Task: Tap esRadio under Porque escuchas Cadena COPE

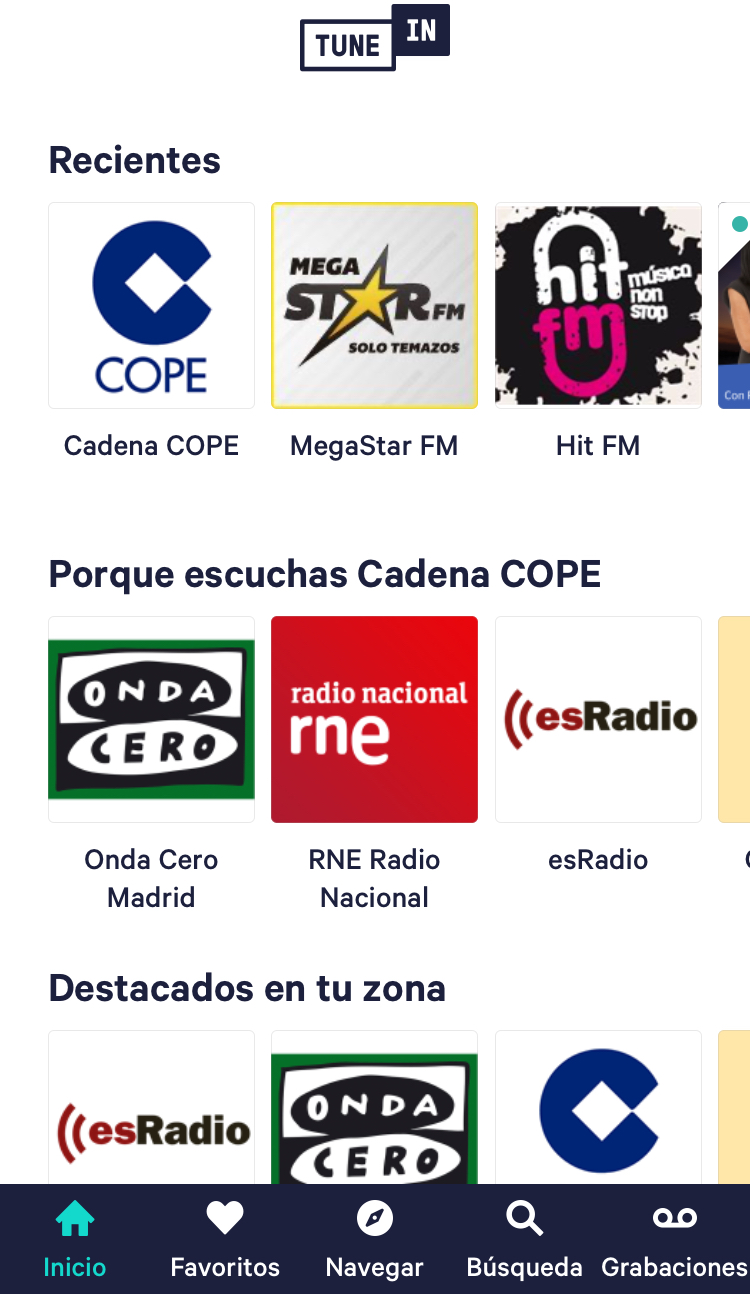Action: [x=598, y=719]
